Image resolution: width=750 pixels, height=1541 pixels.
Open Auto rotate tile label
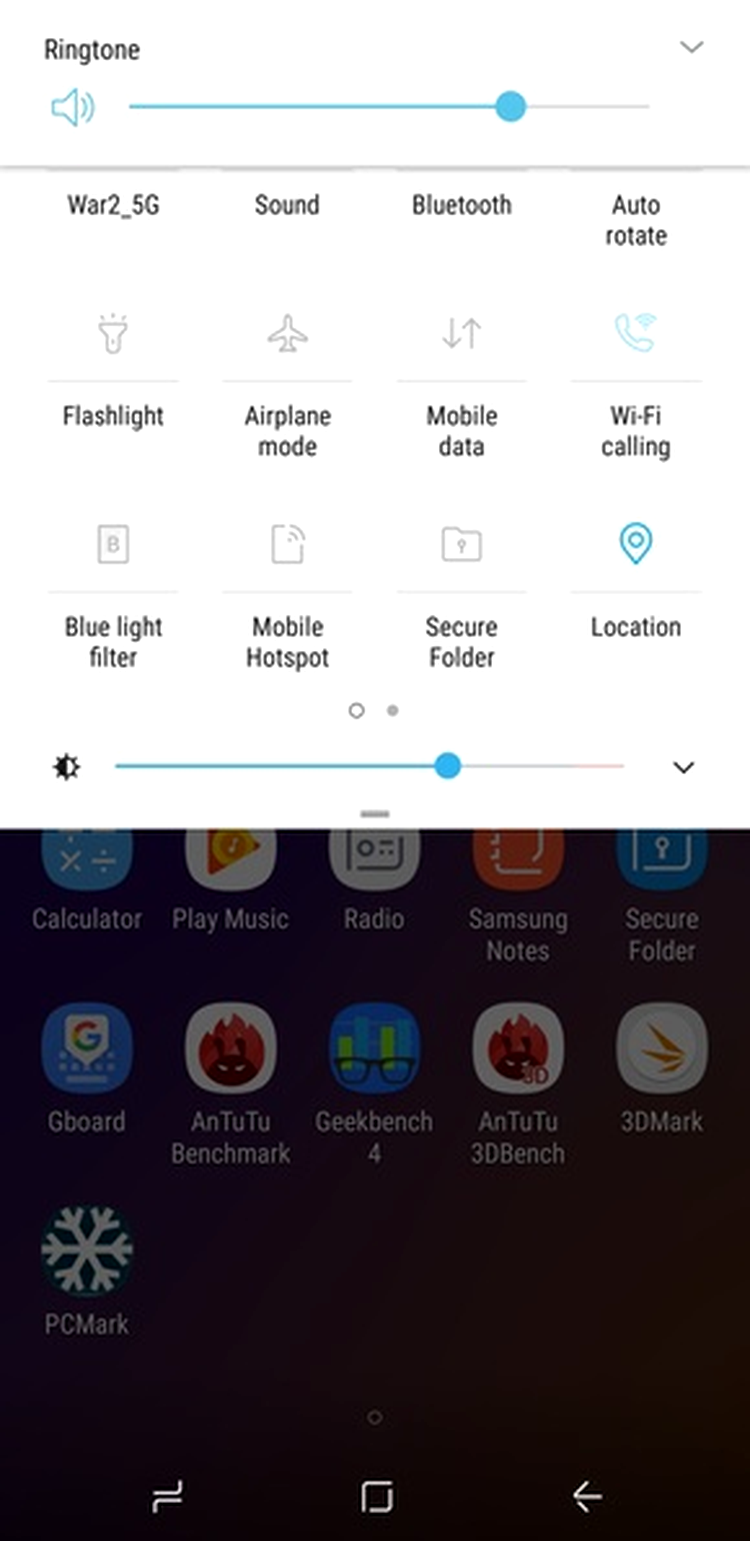635,220
